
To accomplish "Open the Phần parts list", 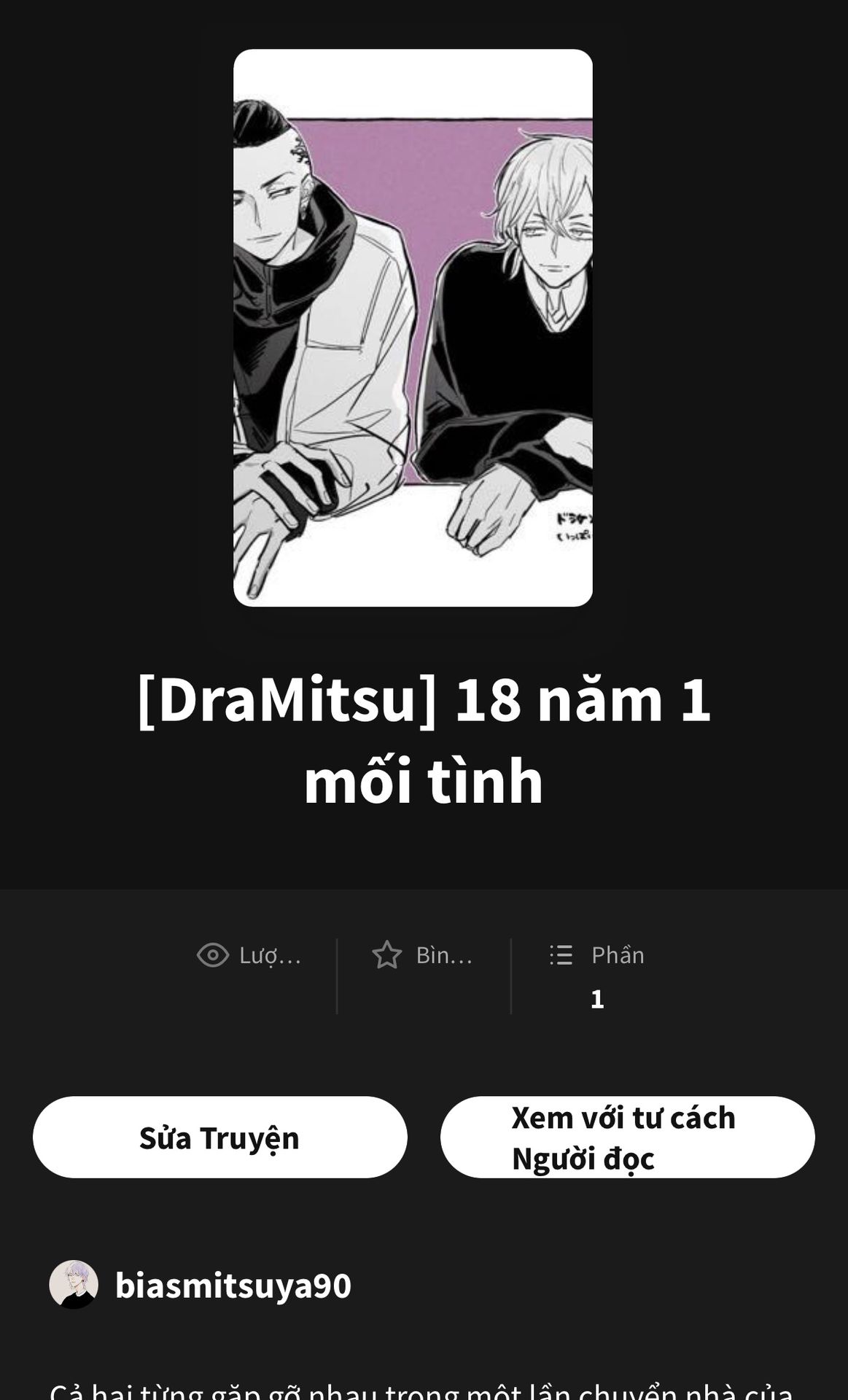I will point(596,976).
